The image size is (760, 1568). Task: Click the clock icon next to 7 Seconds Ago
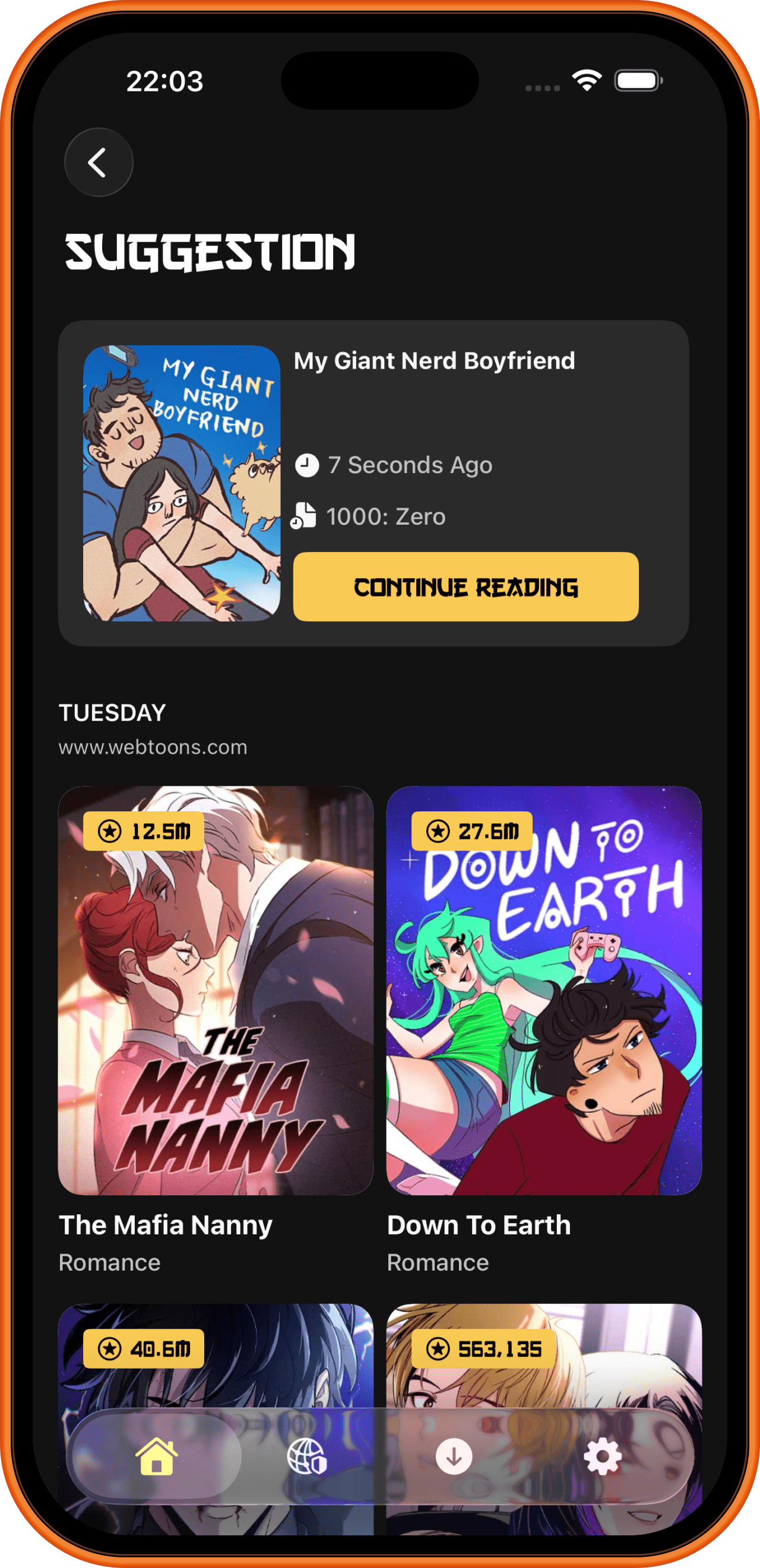(x=307, y=465)
